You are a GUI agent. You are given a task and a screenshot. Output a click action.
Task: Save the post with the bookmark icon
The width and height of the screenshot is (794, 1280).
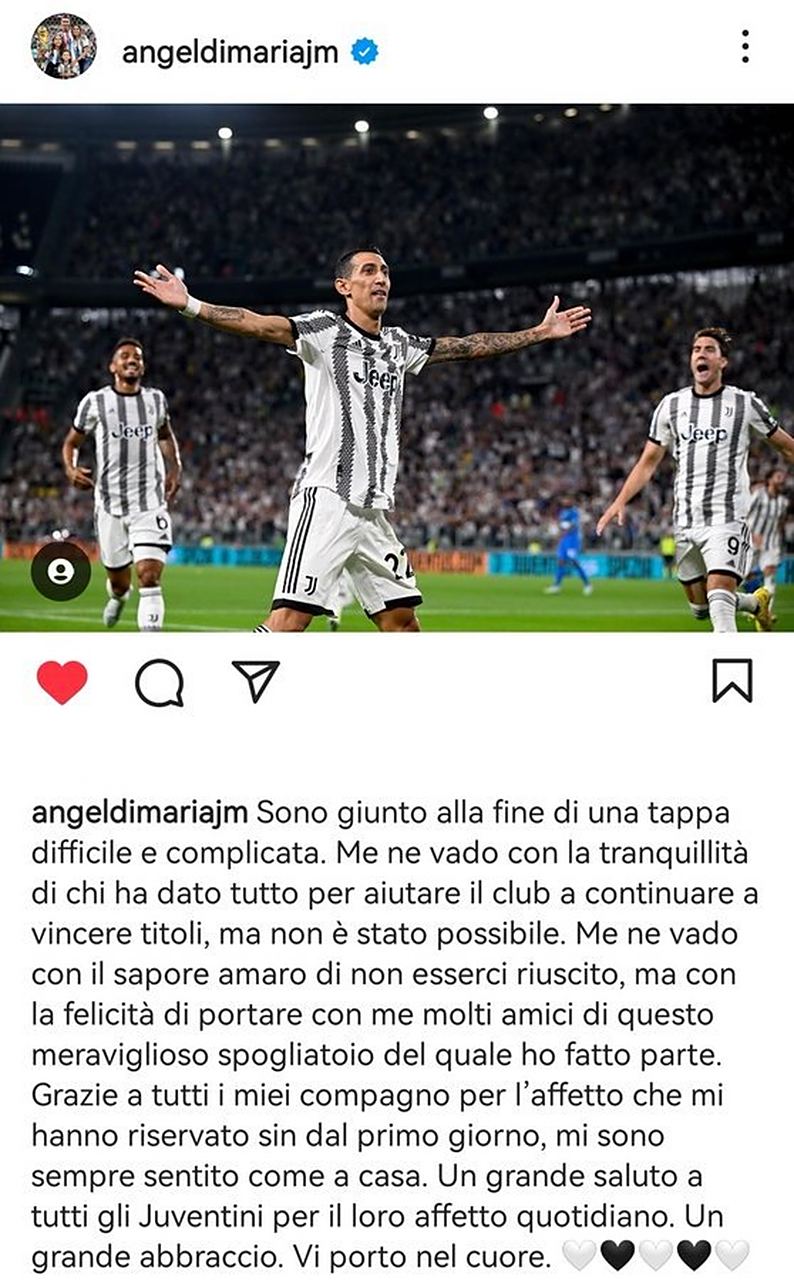pyautogui.click(x=732, y=681)
